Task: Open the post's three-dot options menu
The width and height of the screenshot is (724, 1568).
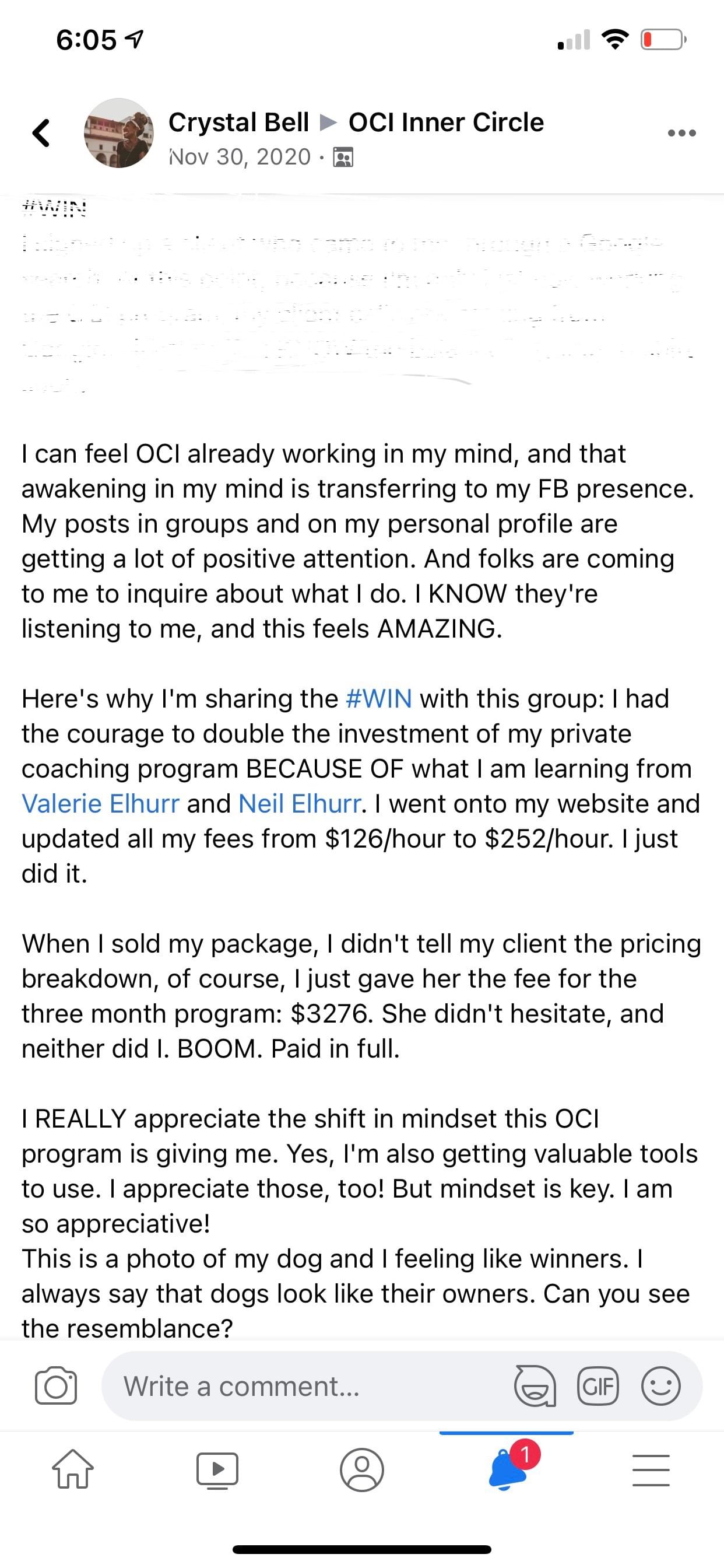Action: 681,132
